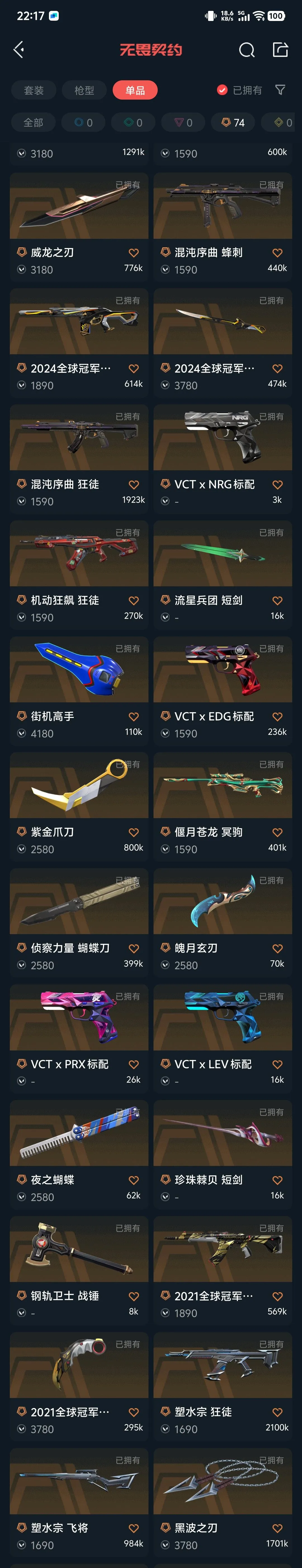This screenshot has width=302, height=1568.
Task: Select the 单品 tab
Action: pos(135,90)
